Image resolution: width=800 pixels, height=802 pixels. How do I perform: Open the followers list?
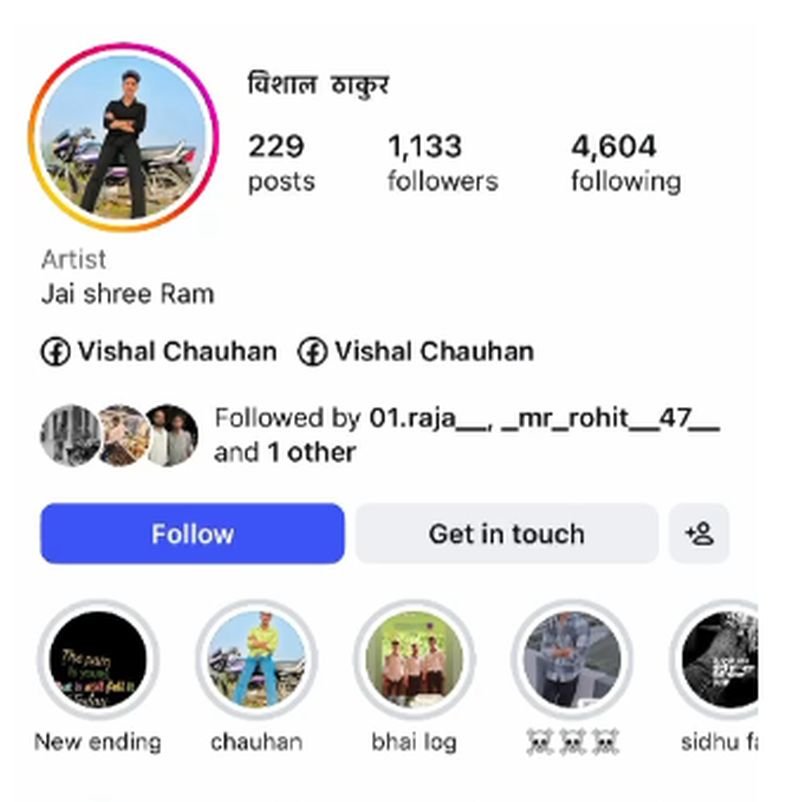[442, 163]
